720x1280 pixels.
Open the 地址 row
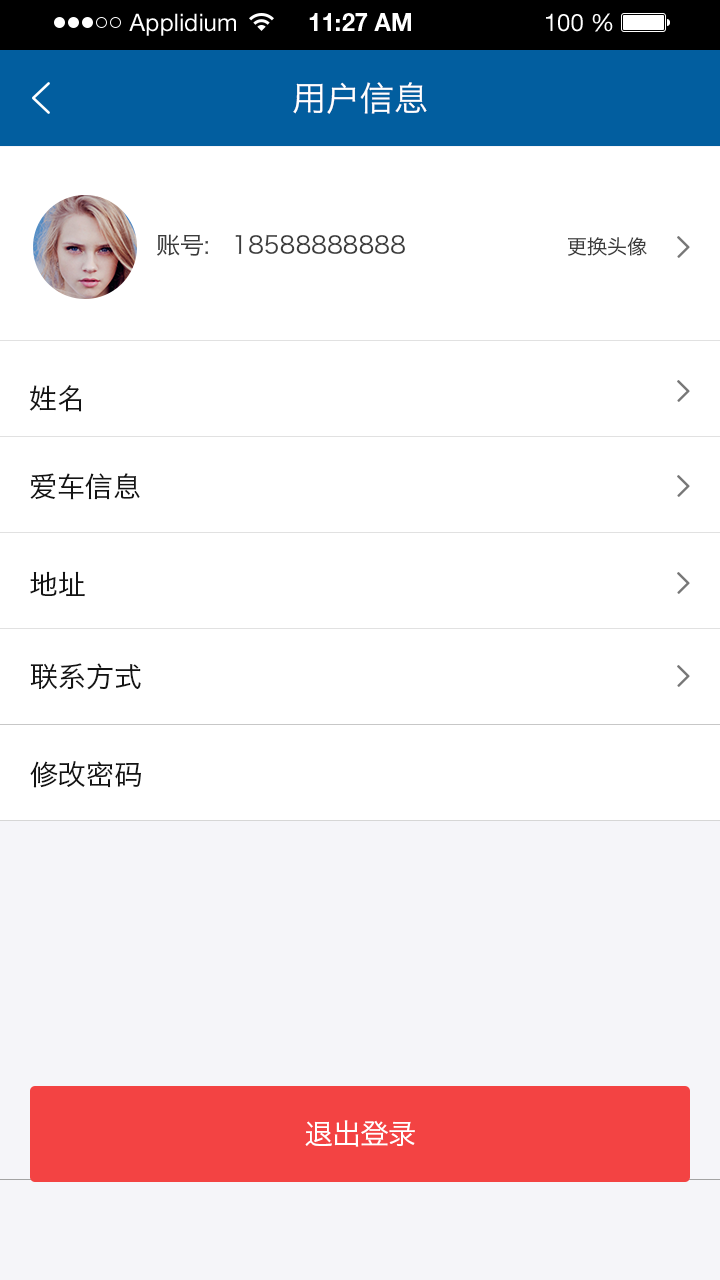pyautogui.click(x=360, y=582)
